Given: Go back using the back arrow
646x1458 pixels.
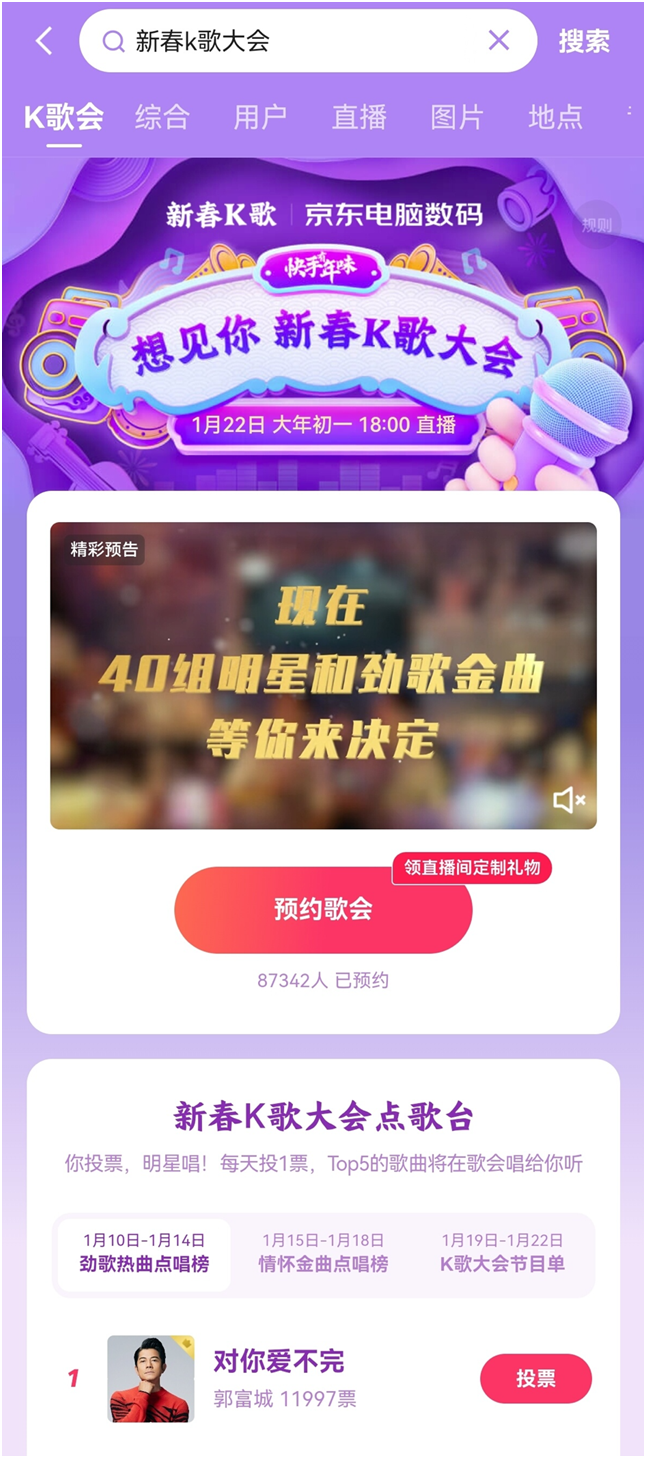Looking at the screenshot, I should (43, 41).
